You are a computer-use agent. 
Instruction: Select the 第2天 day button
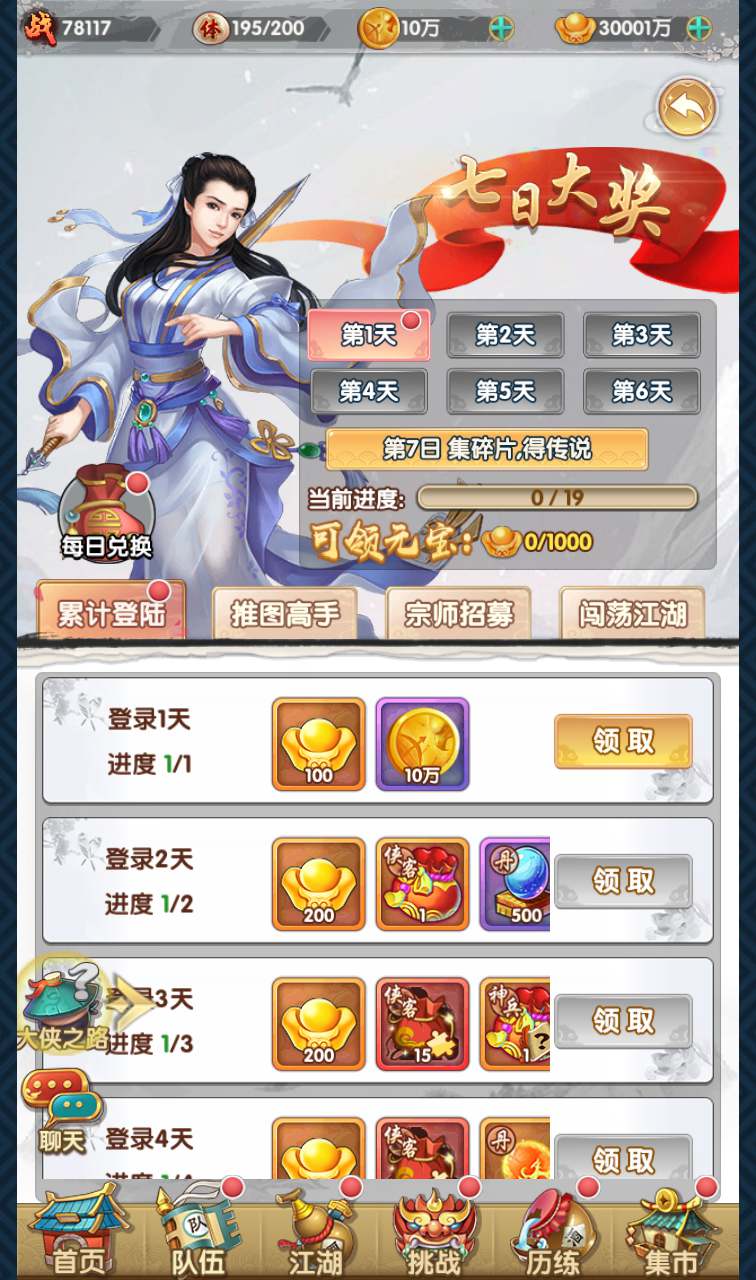(x=505, y=336)
